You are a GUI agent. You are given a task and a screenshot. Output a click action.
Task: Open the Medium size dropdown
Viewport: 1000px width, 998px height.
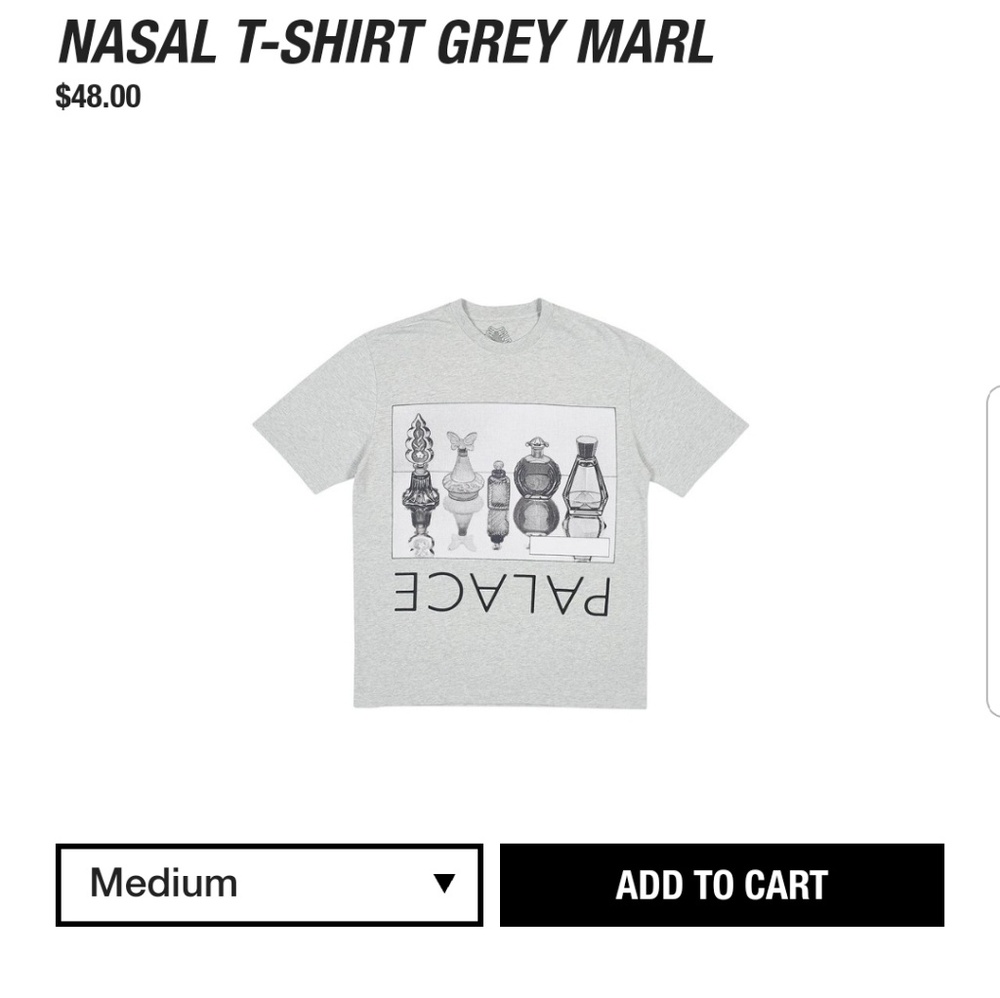tap(269, 884)
